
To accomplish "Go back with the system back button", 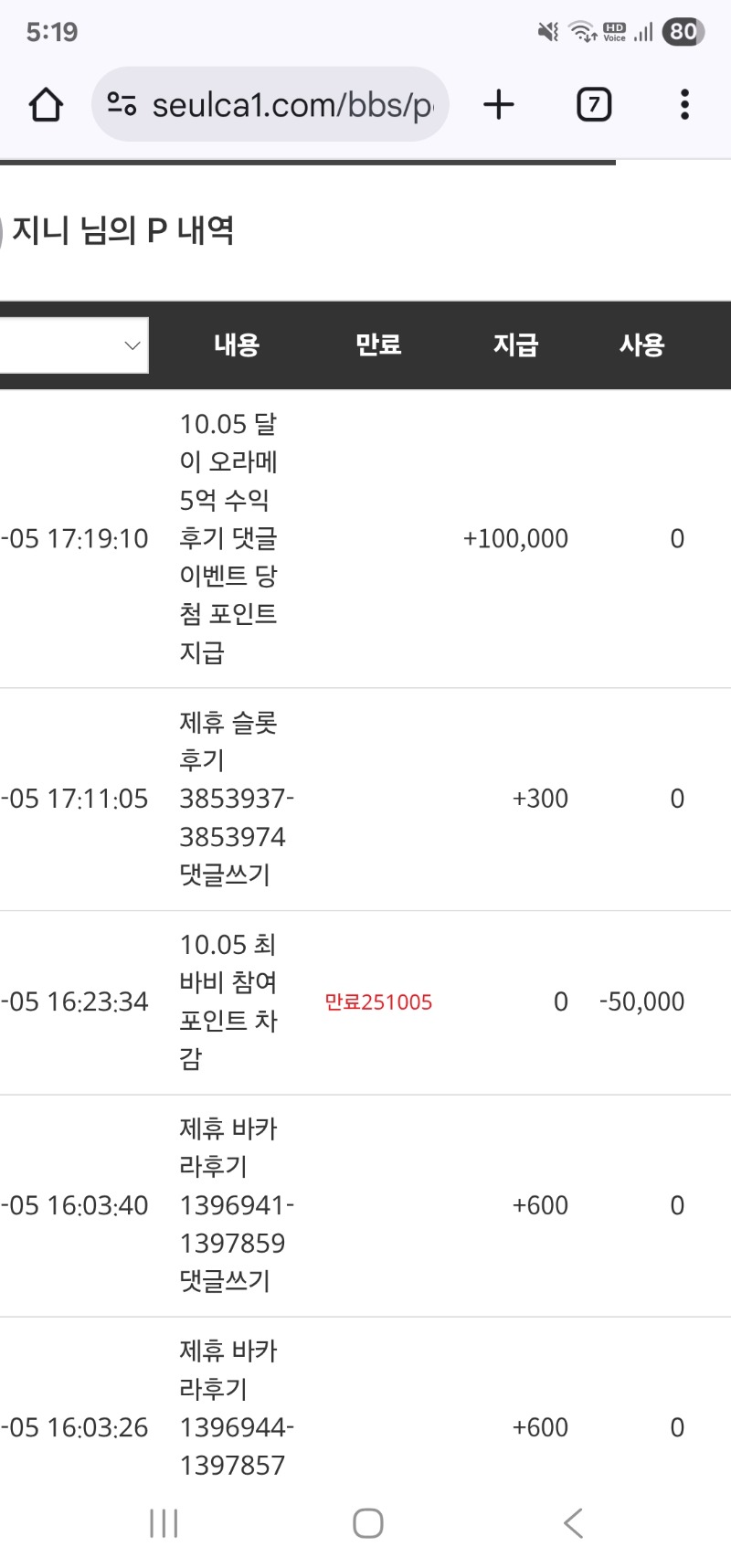I will pos(573,1523).
